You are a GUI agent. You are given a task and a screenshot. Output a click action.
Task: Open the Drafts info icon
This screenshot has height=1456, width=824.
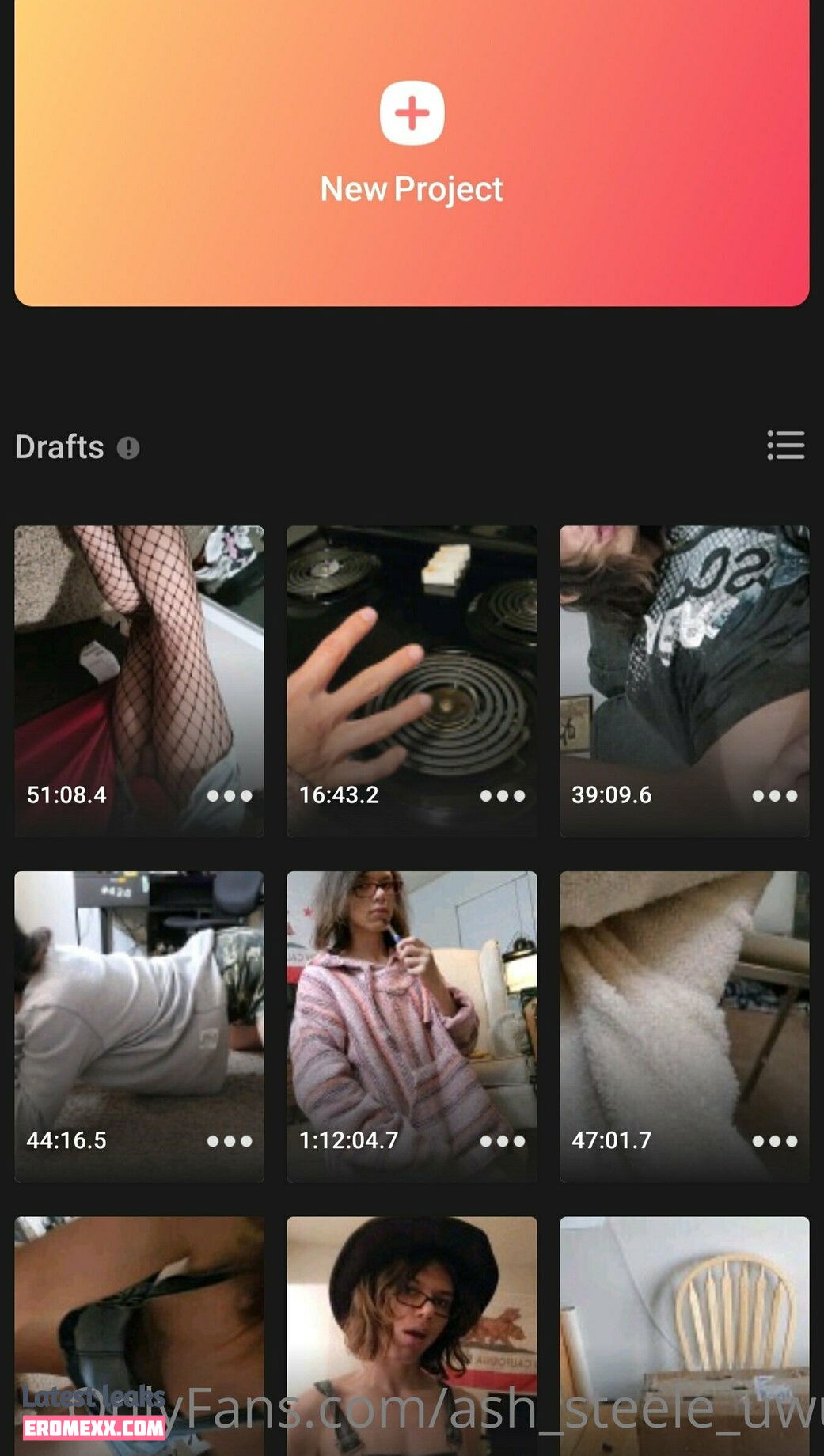128,448
